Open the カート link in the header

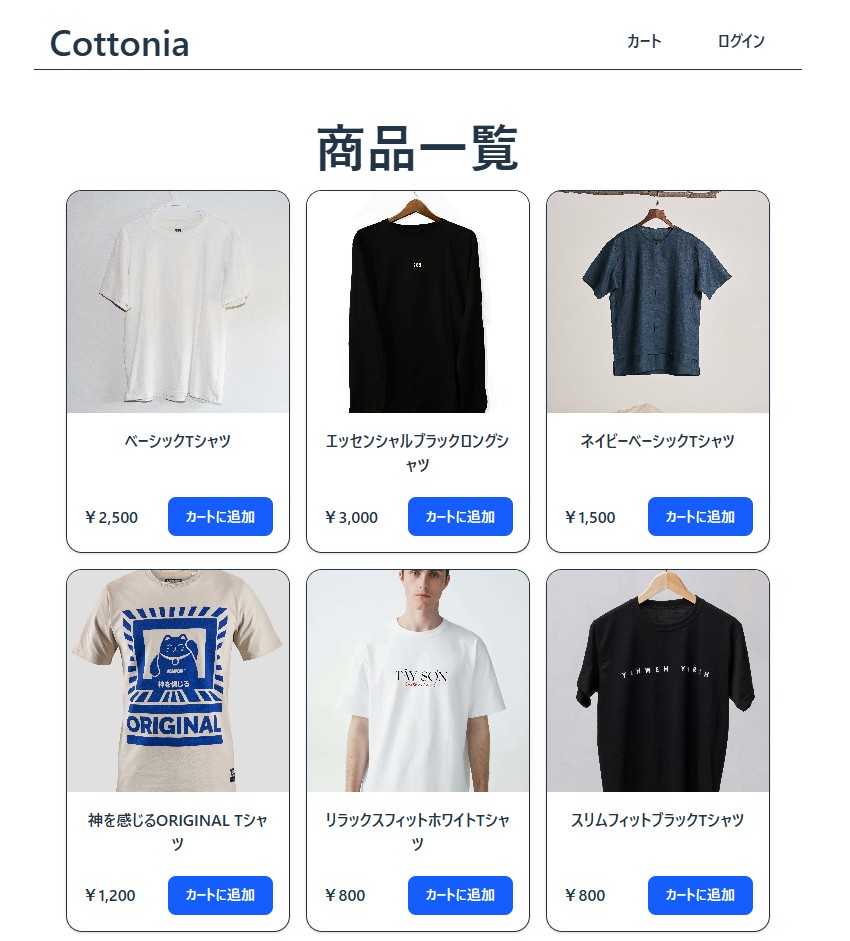[644, 41]
